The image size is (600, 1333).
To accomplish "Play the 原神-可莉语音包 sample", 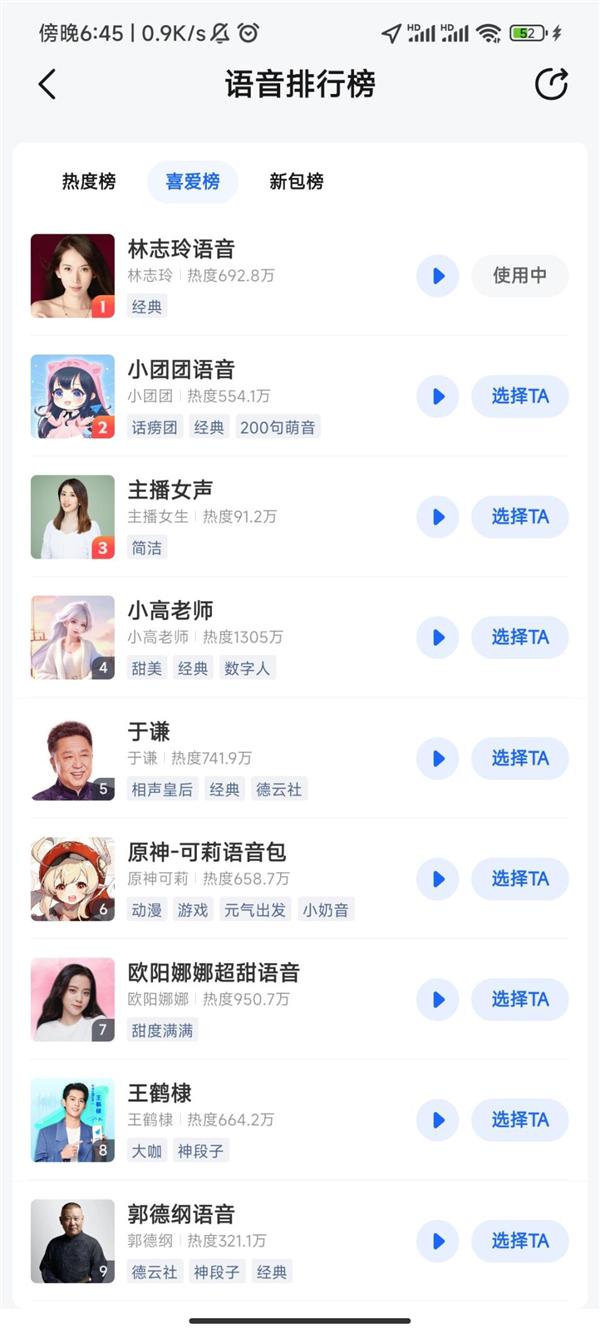I will [x=438, y=879].
